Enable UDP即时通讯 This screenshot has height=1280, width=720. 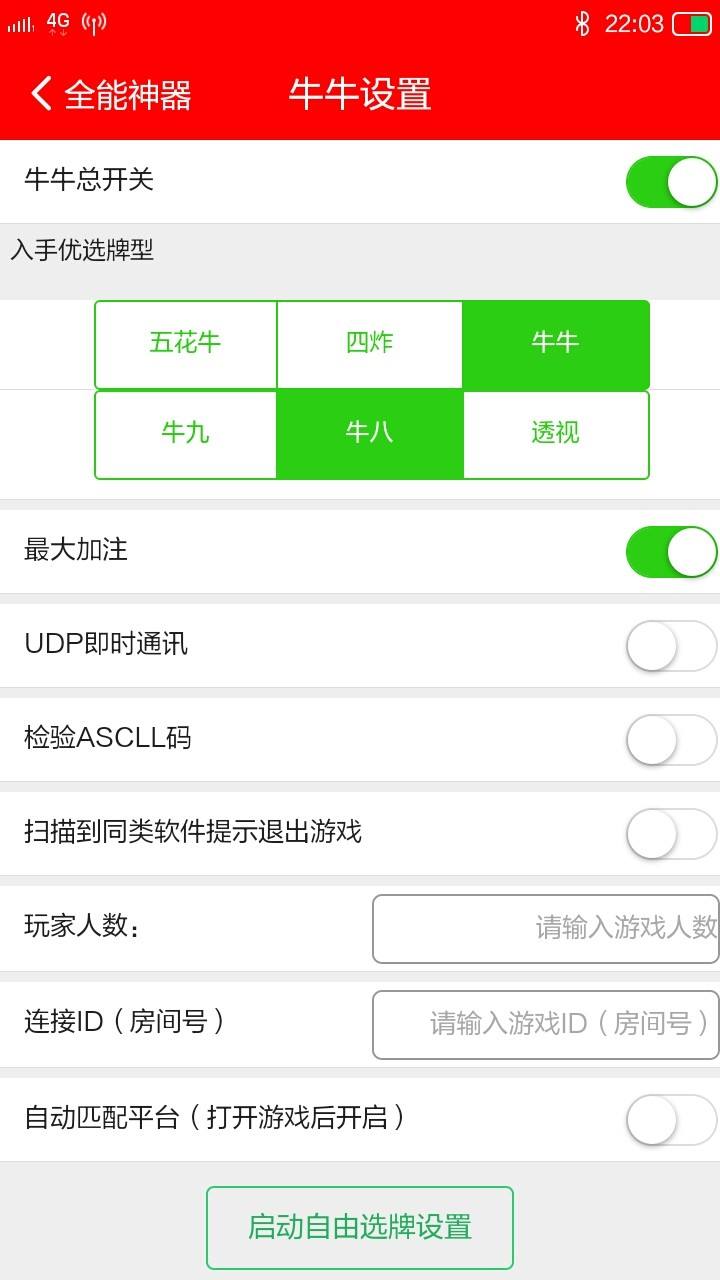pyautogui.click(x=671, y=646)
